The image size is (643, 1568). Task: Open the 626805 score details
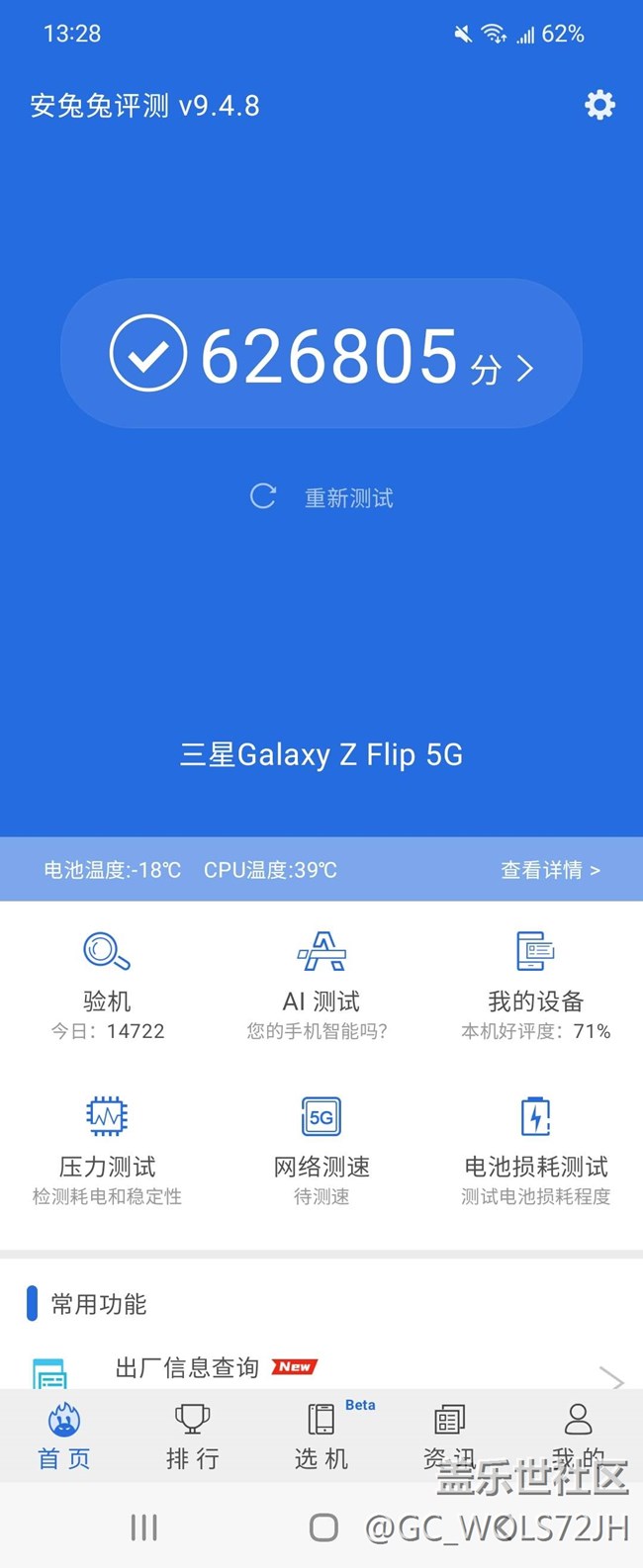(x=321, y=354)
